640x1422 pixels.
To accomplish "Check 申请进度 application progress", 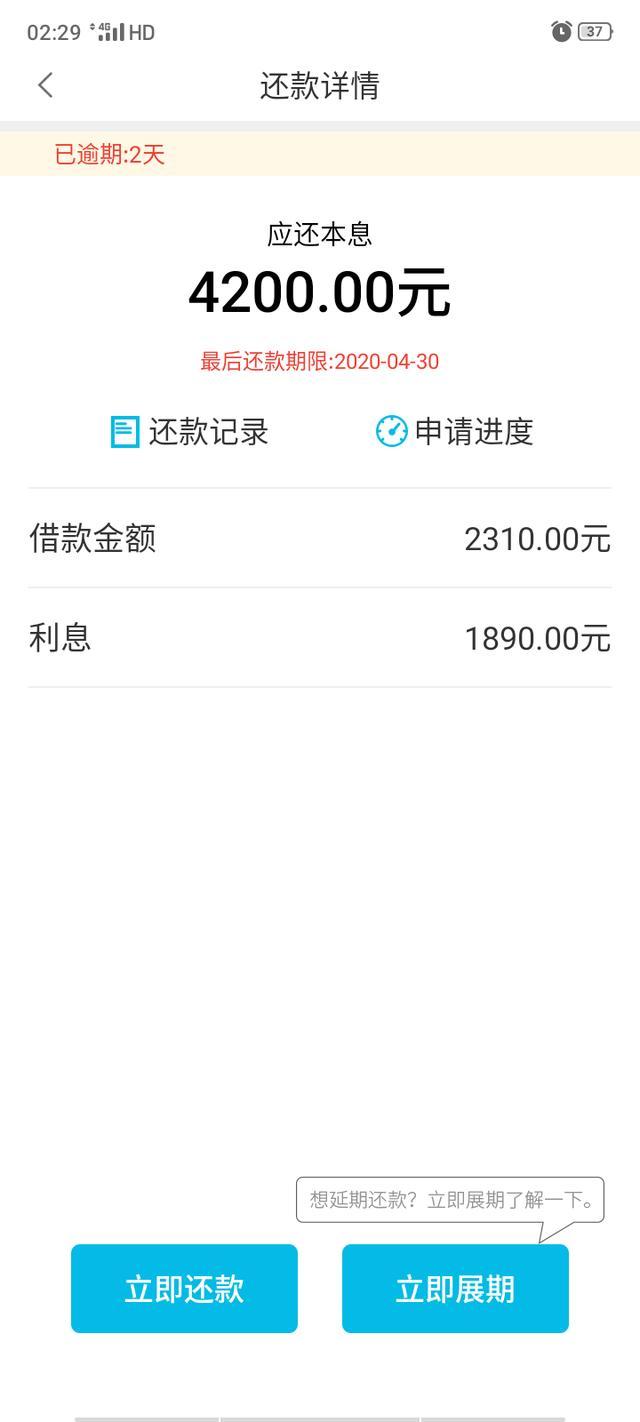I will pyautogui.click(x=454, y=432).
